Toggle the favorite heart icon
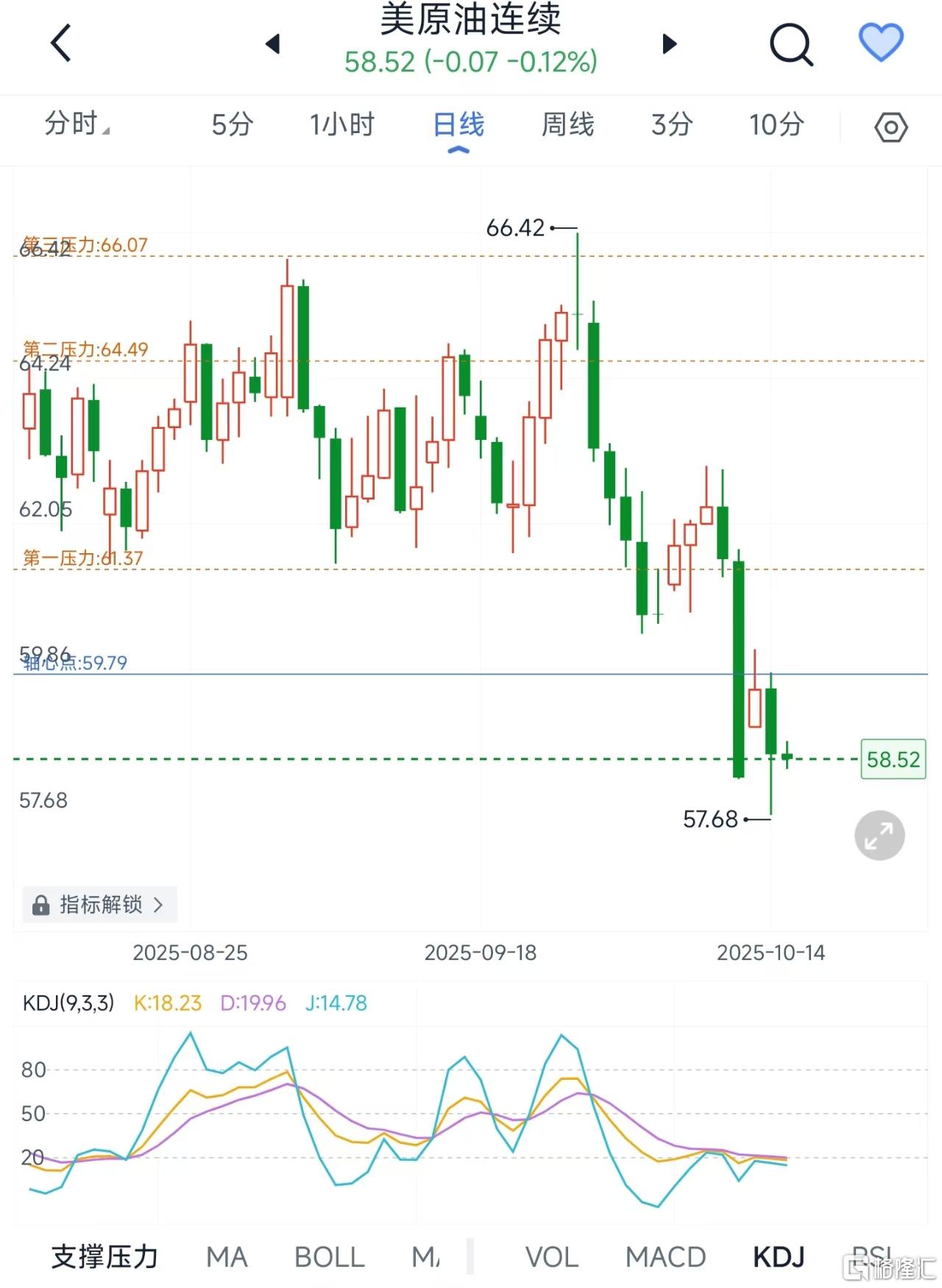The height and width of the screenshot is (1288, 942). pyautogui.click(x=881, y=42)
